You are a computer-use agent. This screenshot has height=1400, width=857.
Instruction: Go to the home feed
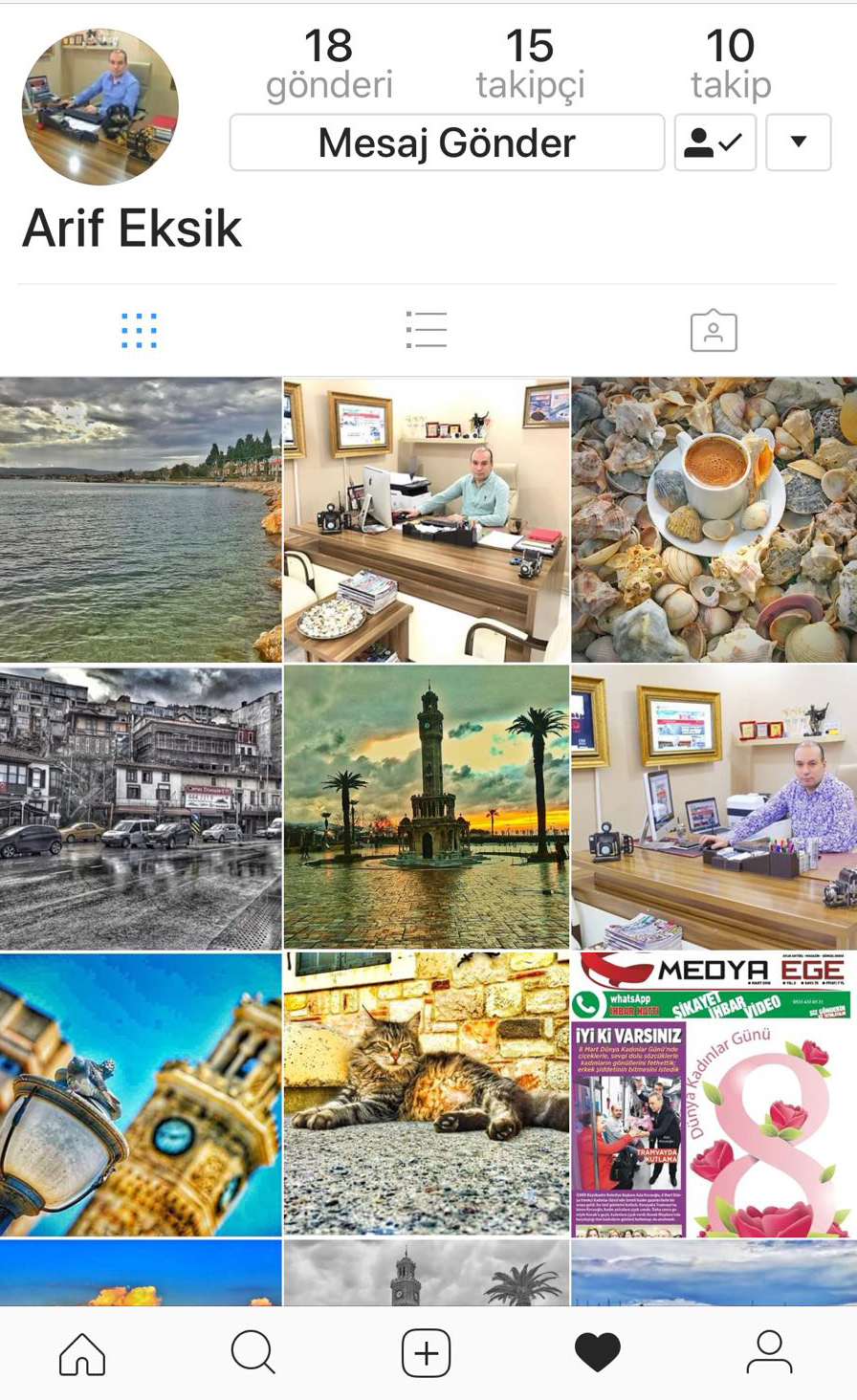pyautogui.click(x=82, y=1353)
